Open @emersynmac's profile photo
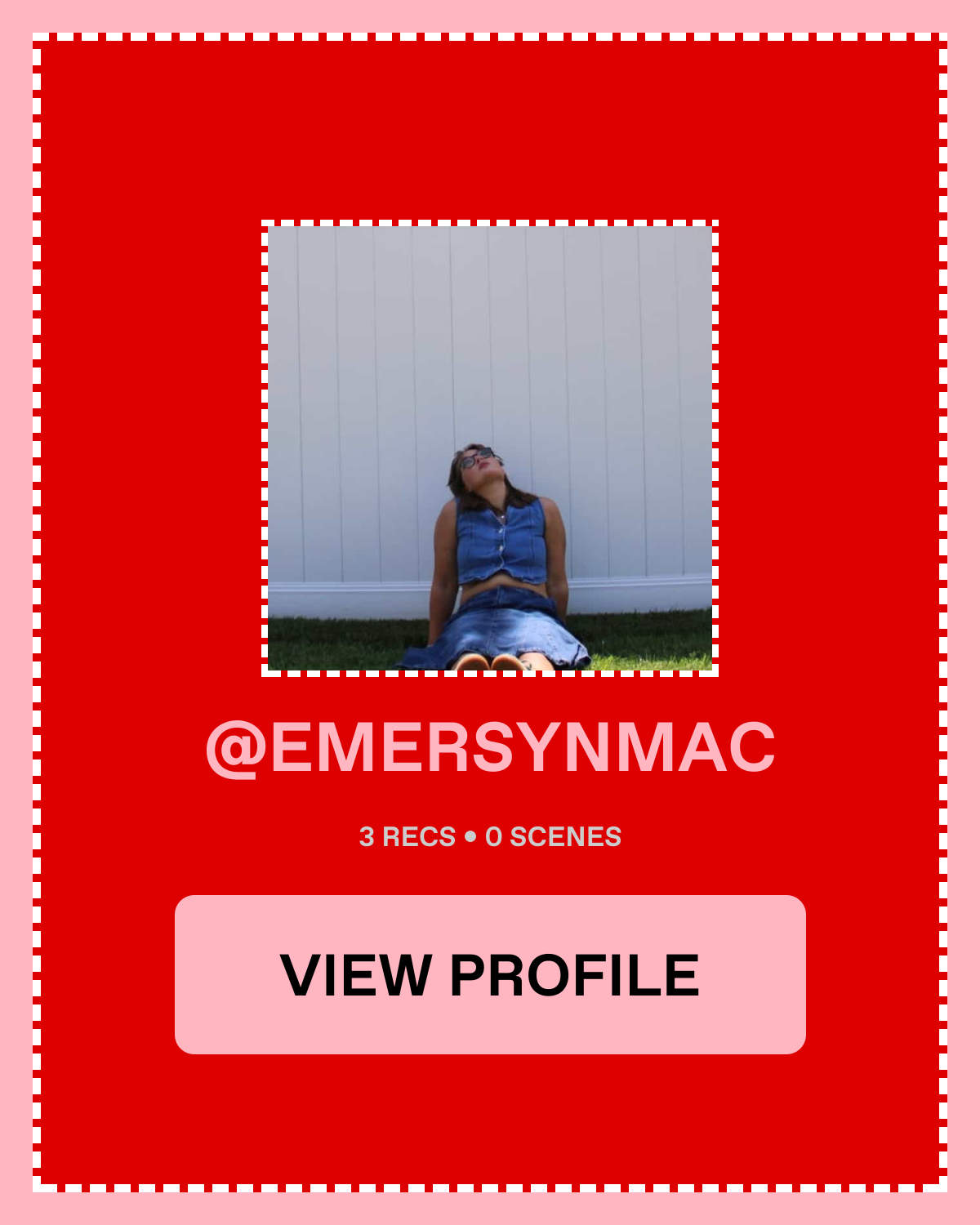The image size is (980, 1225). click(490, 448)
